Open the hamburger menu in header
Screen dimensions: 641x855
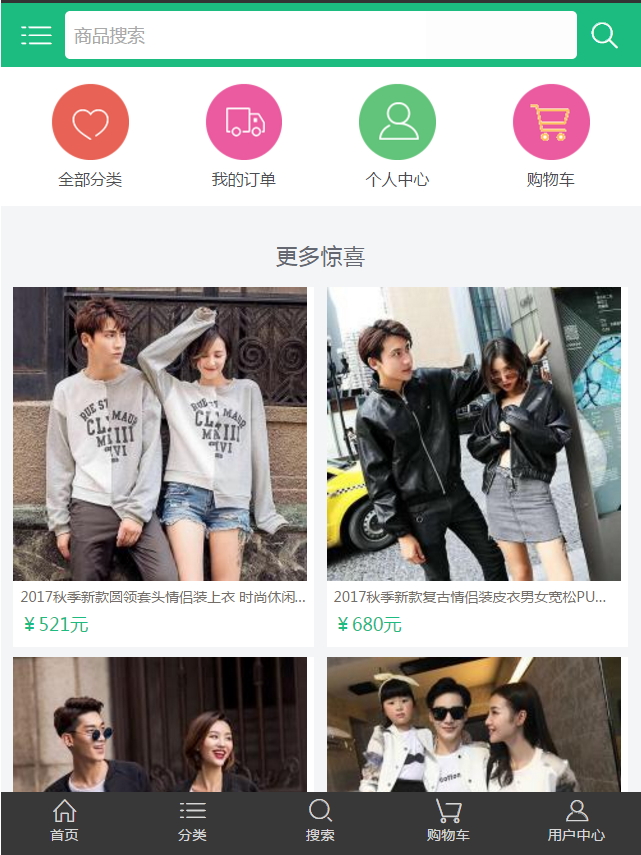pyautogui.click(x=36, y=36)
